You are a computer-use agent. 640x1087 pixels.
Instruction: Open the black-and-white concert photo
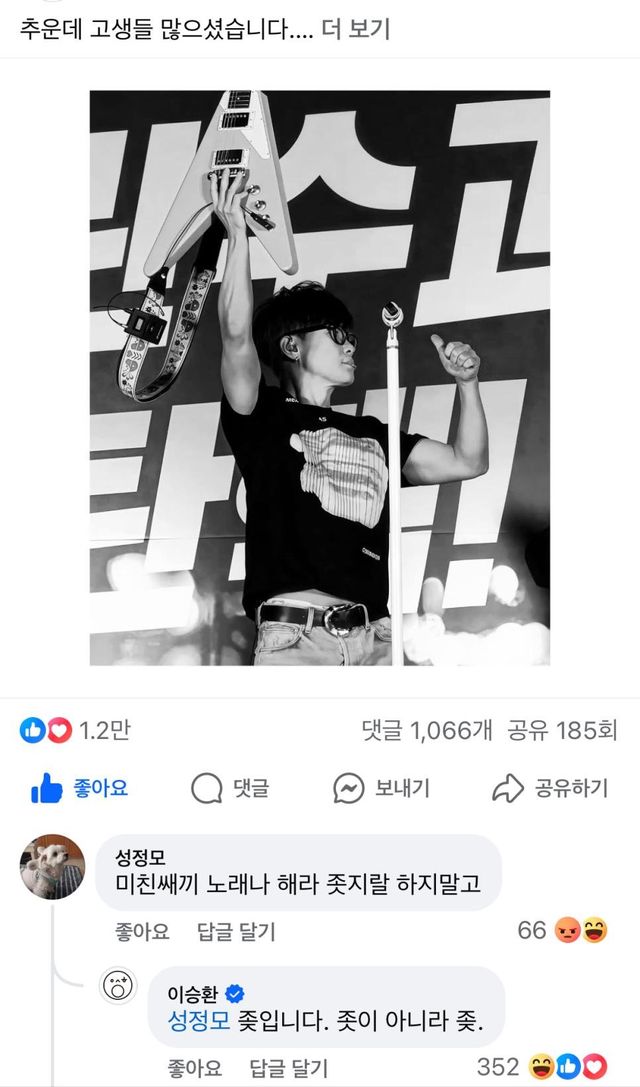(x=320, y=378)
